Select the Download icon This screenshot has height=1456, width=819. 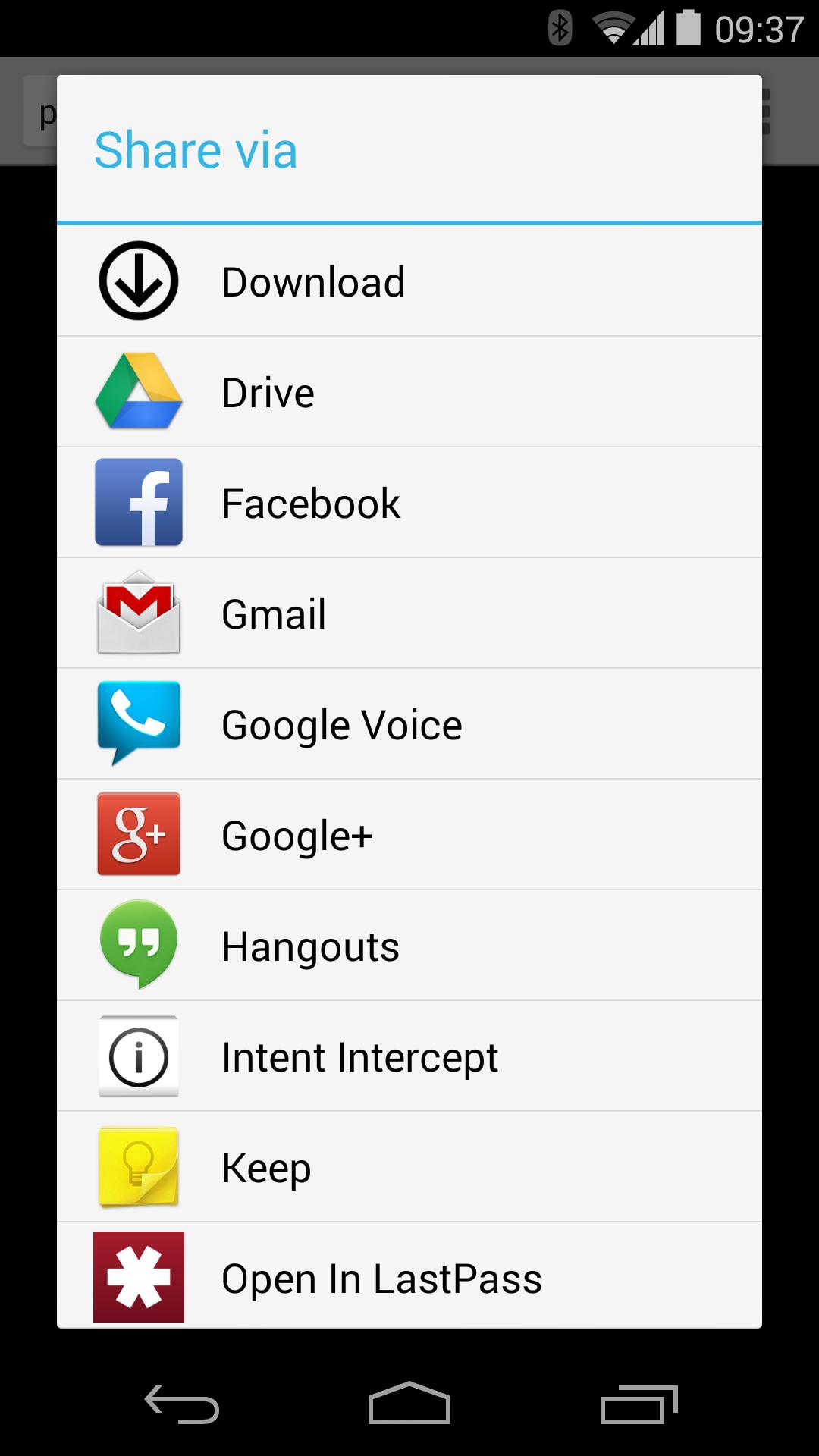tap(138, 280)
